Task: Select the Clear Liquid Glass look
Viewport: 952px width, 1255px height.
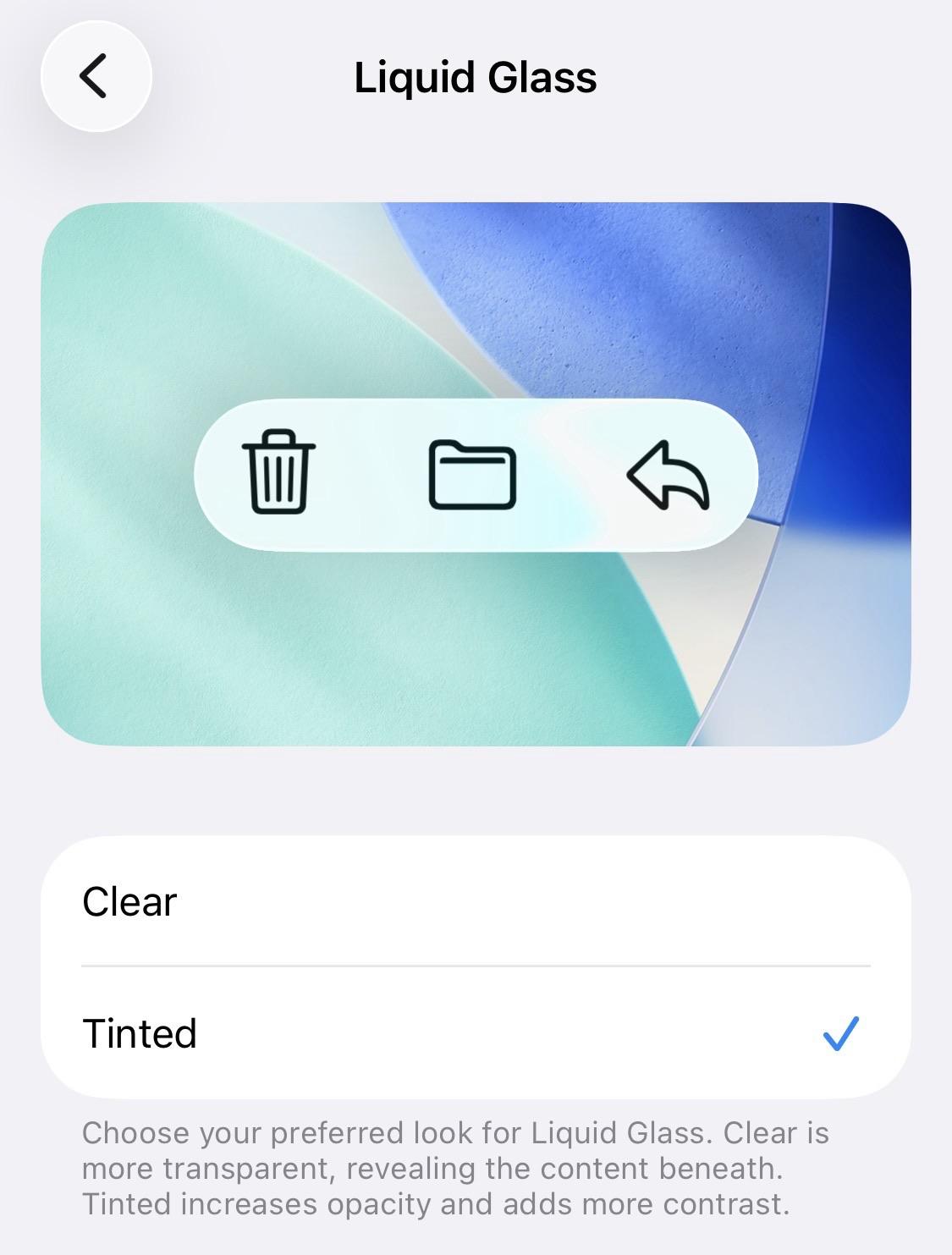Action: pos(475,901)
